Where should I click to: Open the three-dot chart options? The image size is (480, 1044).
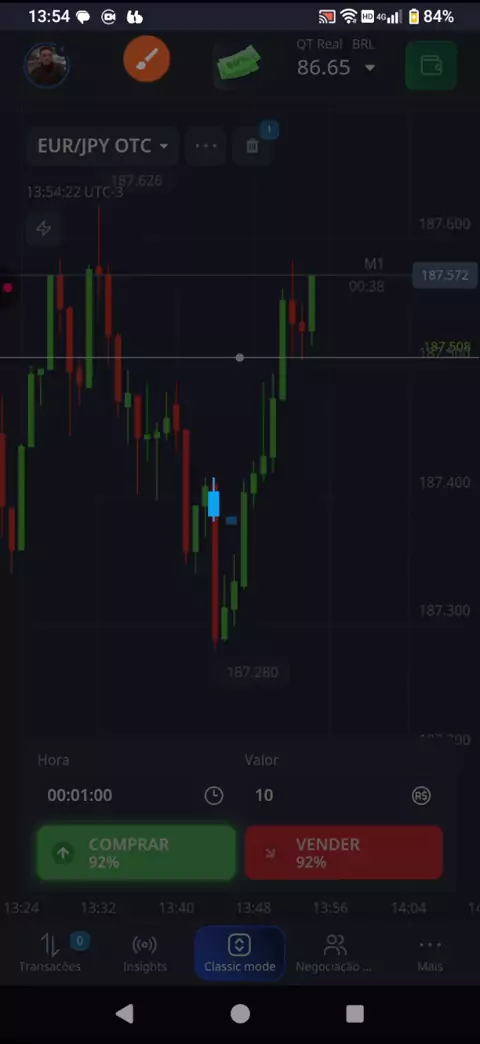pyautogui.click(x=206, y=146)
